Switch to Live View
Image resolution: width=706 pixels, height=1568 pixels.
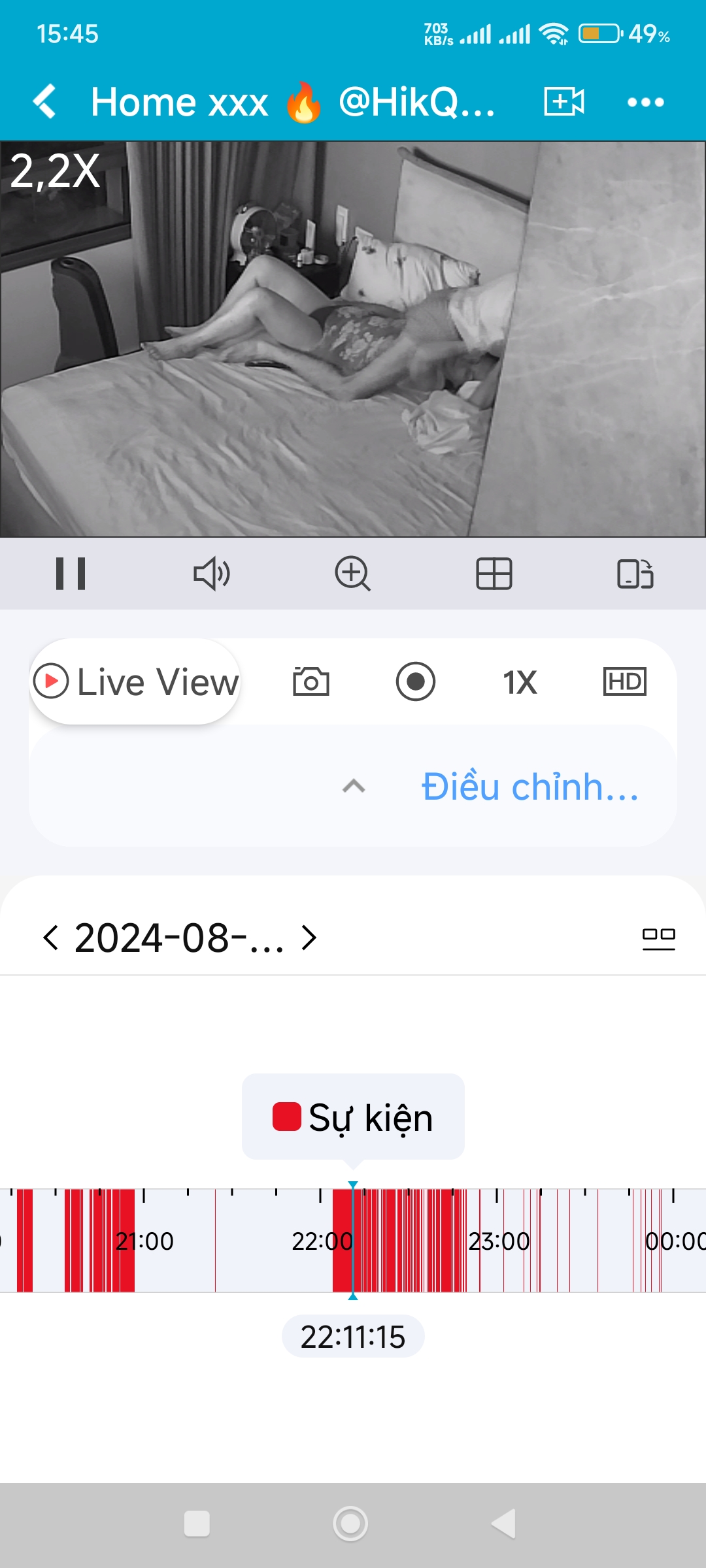coord(135,681)
